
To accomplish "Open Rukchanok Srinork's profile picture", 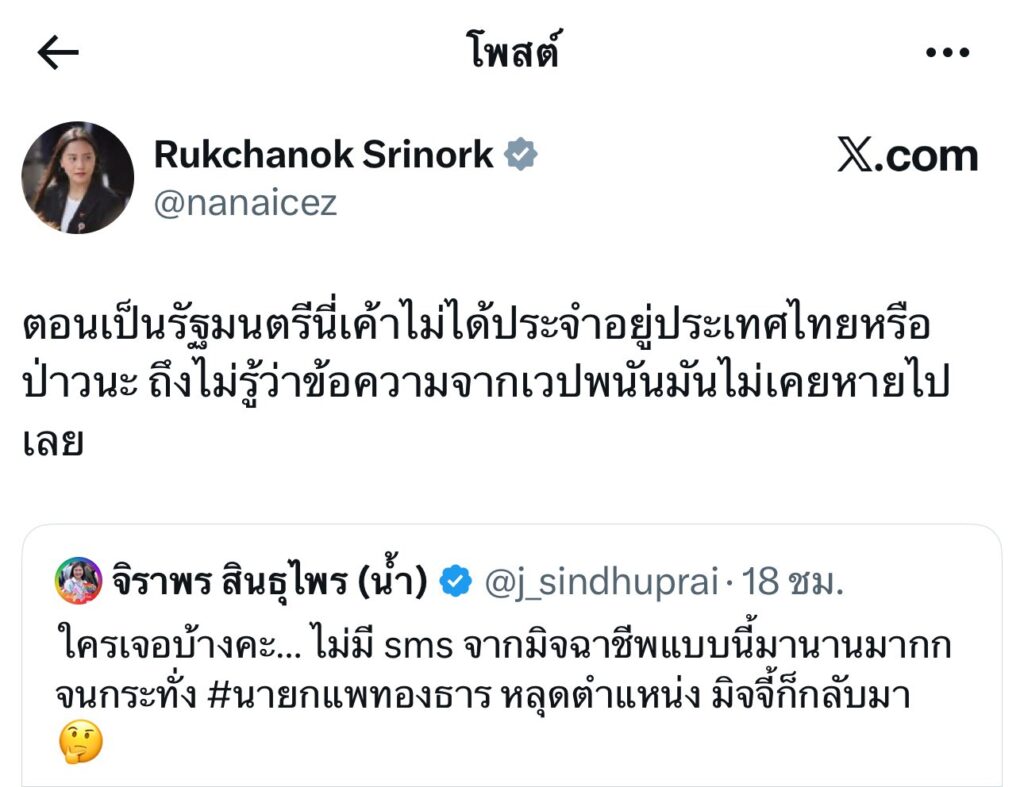I will click(x=78, y=178).
